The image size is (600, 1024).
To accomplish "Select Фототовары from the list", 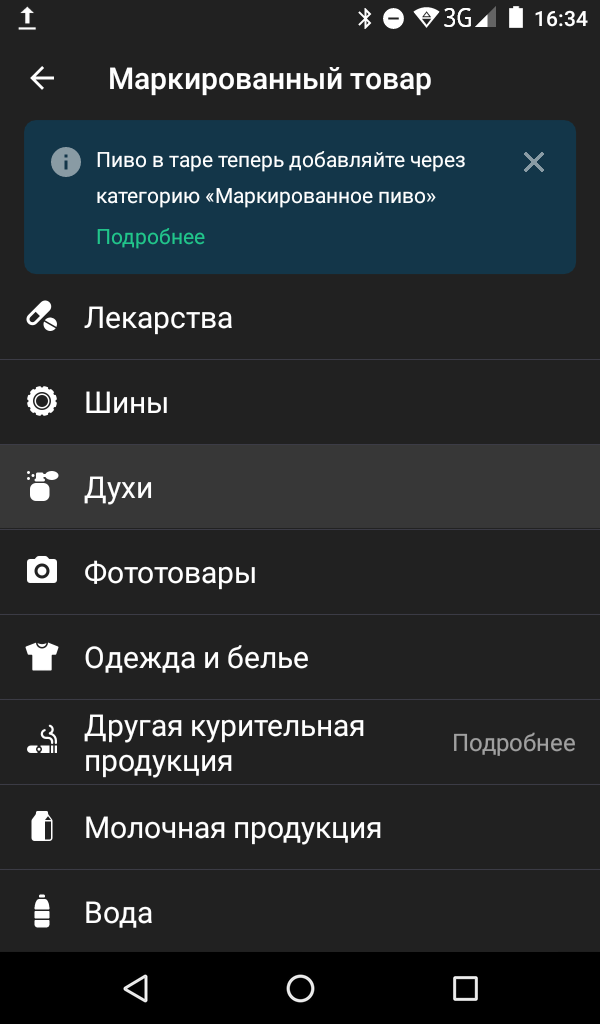I will (x=300, y=572).
